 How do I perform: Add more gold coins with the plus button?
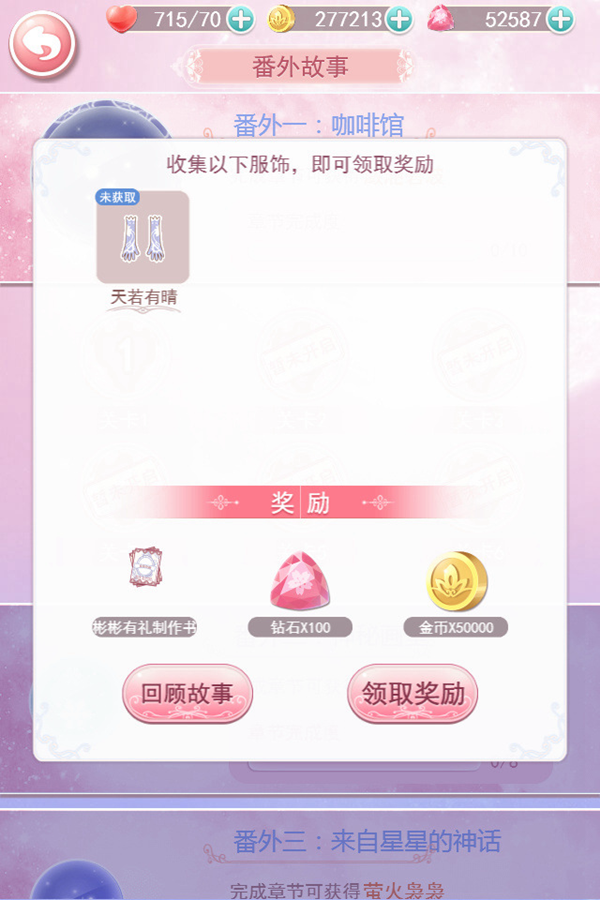[399, 18]
